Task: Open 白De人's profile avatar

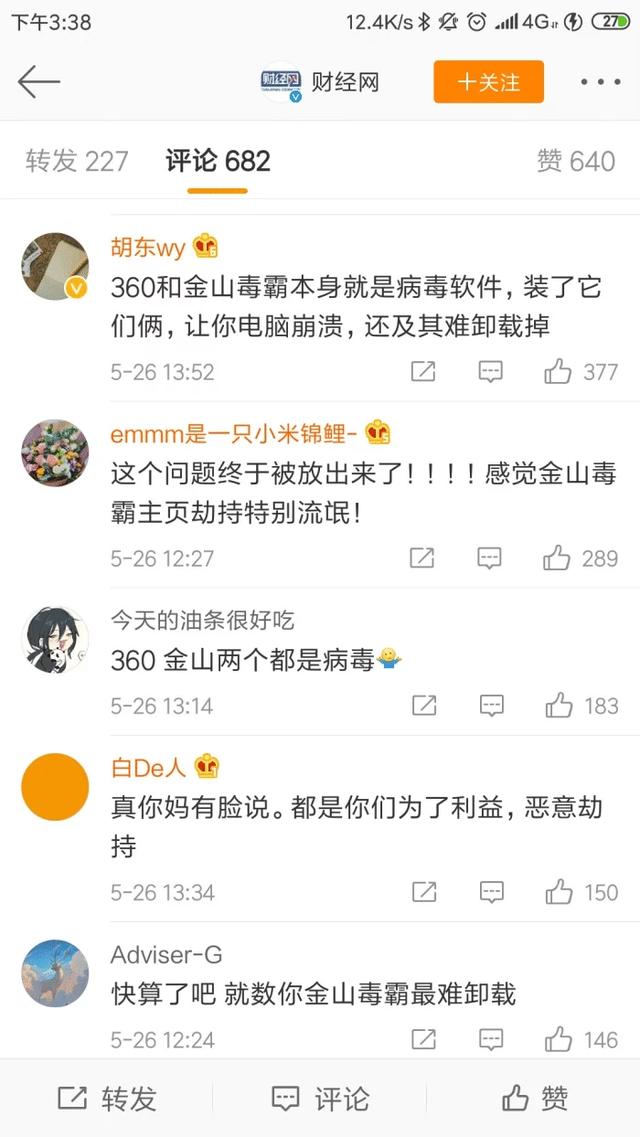Action: (54, 786)
